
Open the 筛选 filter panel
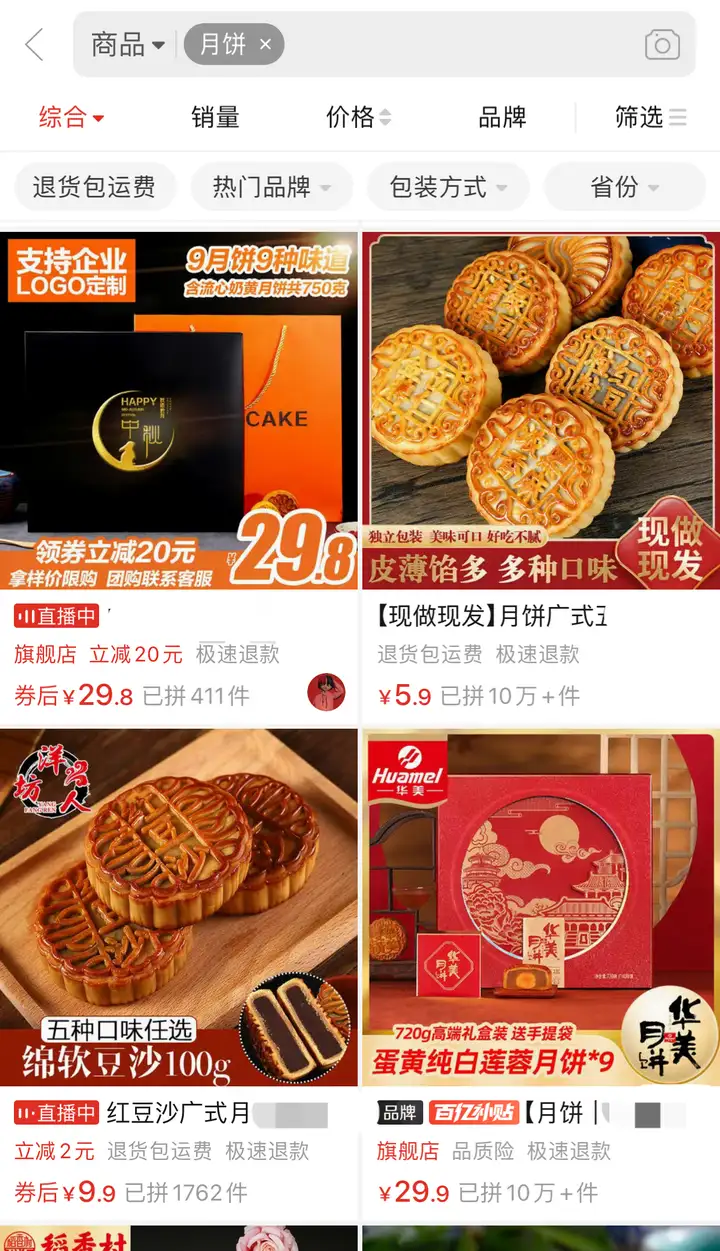coord(650,118)
